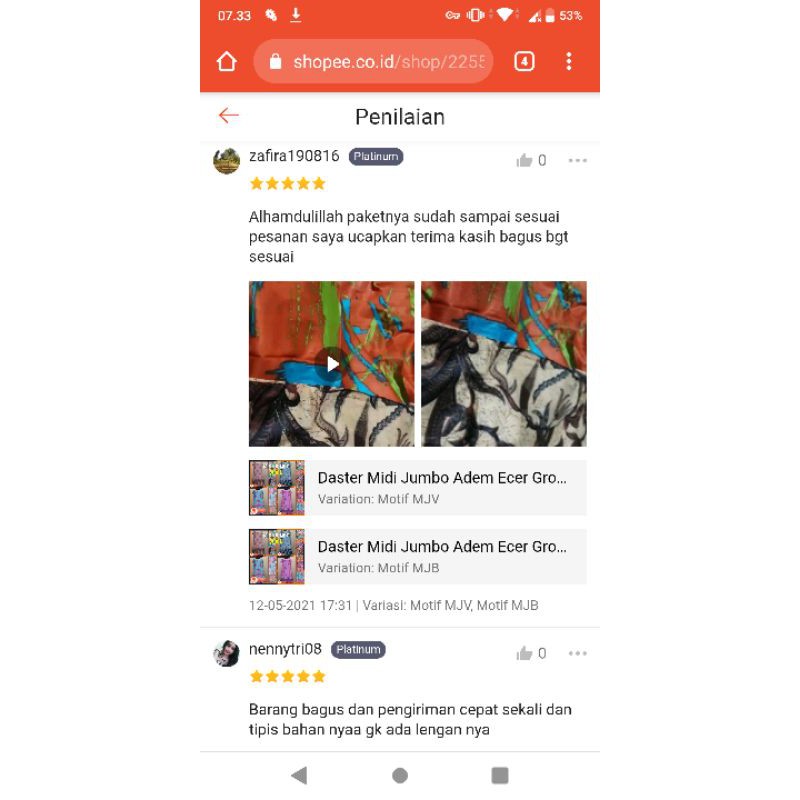
Task: Open more options on zafira190816's review
Action: pos(577,161)
